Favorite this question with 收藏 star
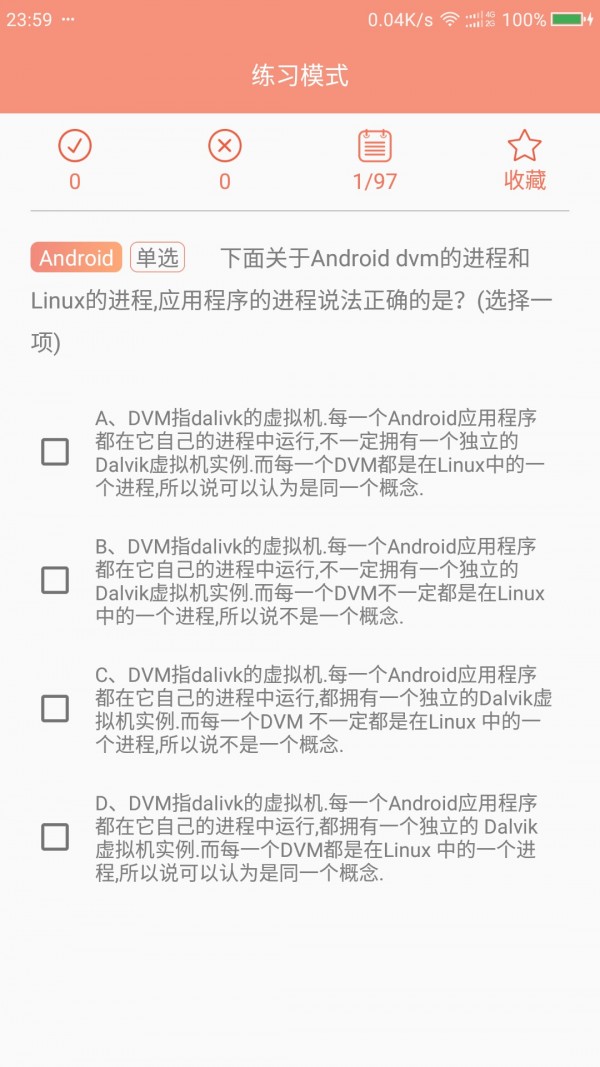600x1067 pixels. click(524, 160)
